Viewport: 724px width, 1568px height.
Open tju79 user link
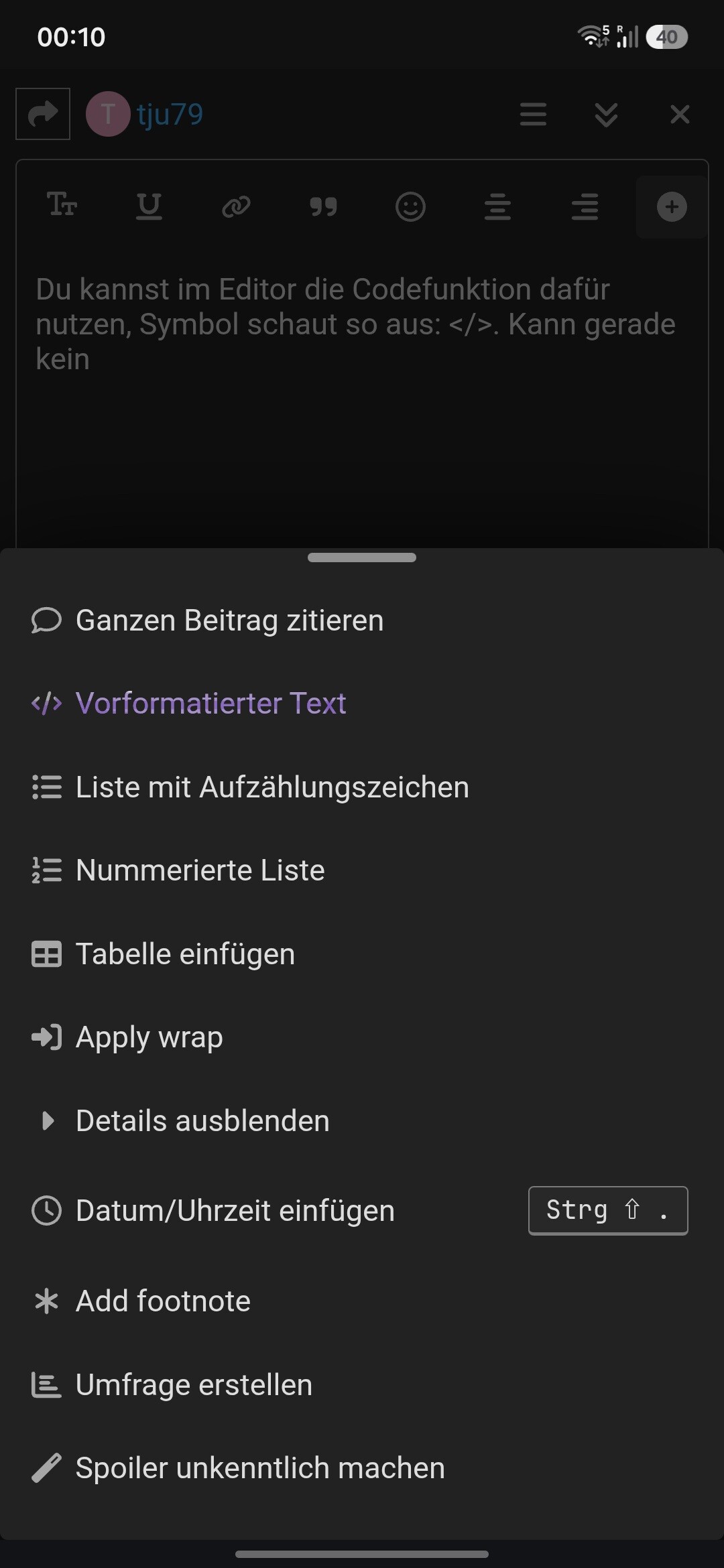coord(170,114)
